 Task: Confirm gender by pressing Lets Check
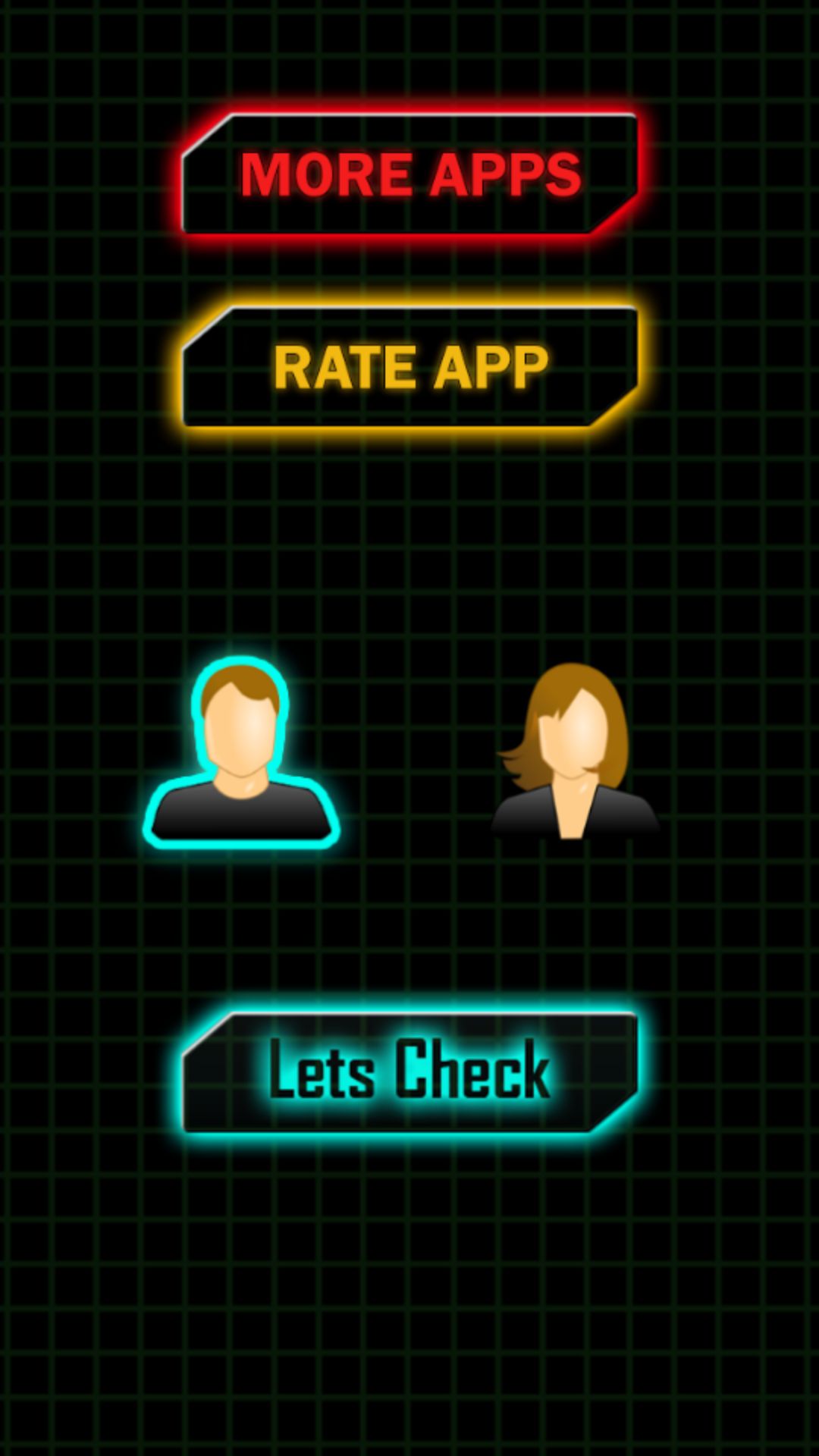tap(409, 1069)
